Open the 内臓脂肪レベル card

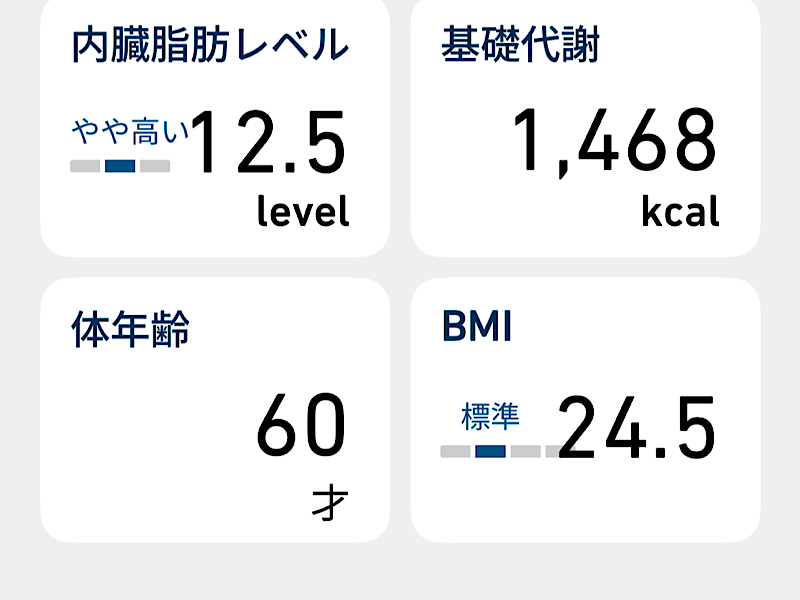coord(214,128)
